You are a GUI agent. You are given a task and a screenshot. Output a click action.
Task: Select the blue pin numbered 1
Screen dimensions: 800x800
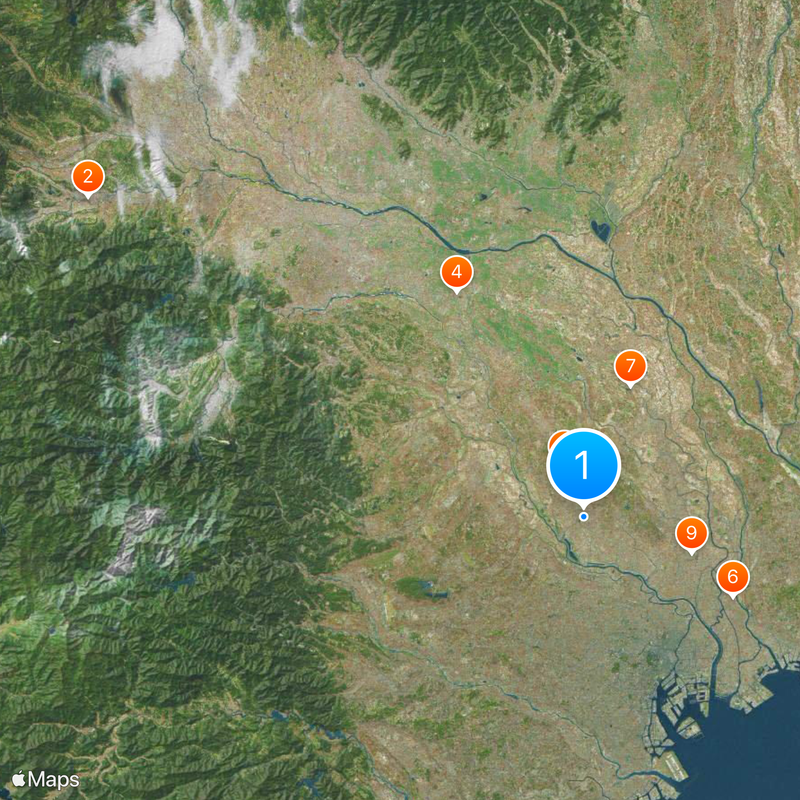pos(584,465)
